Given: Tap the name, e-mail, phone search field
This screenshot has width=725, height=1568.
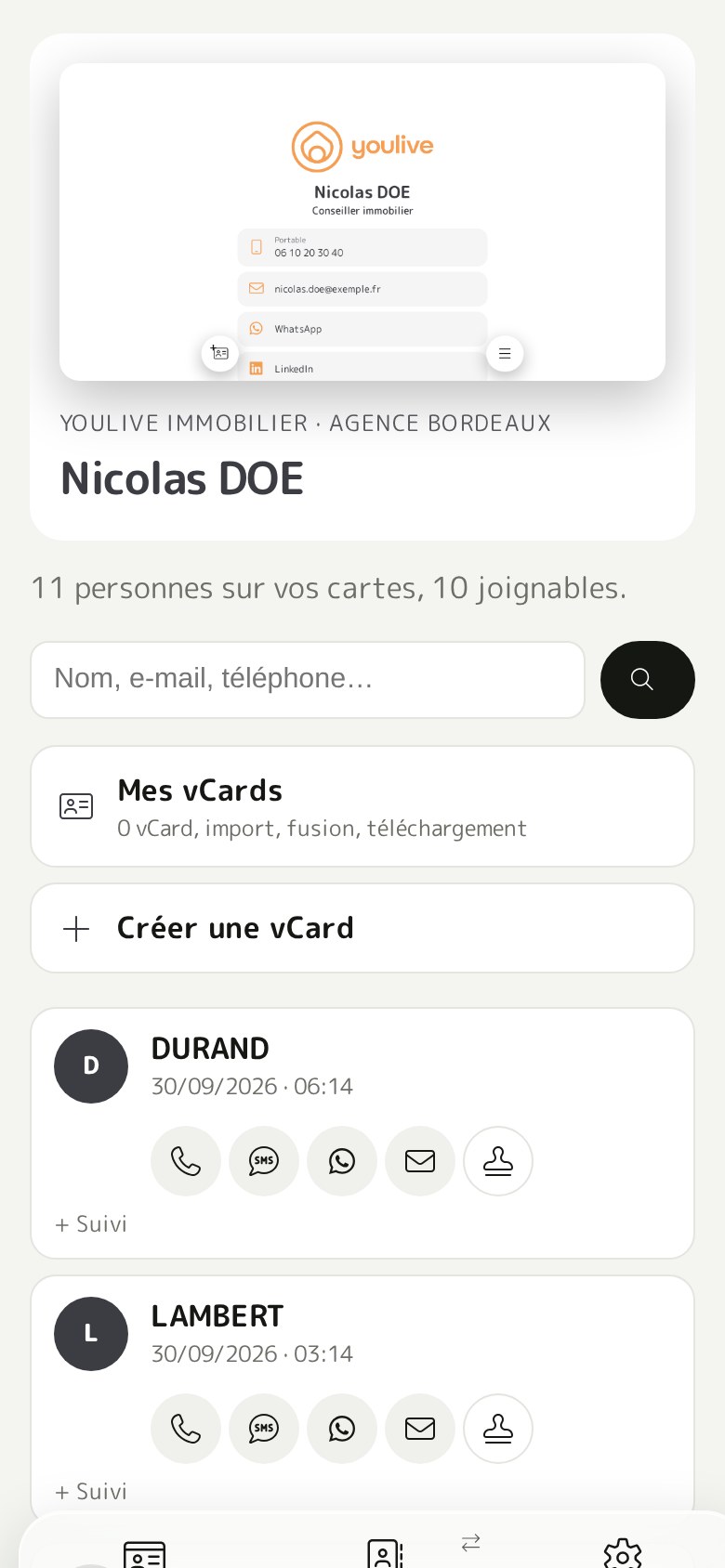Looking at the screenshot, I should (x=308, y=679).
